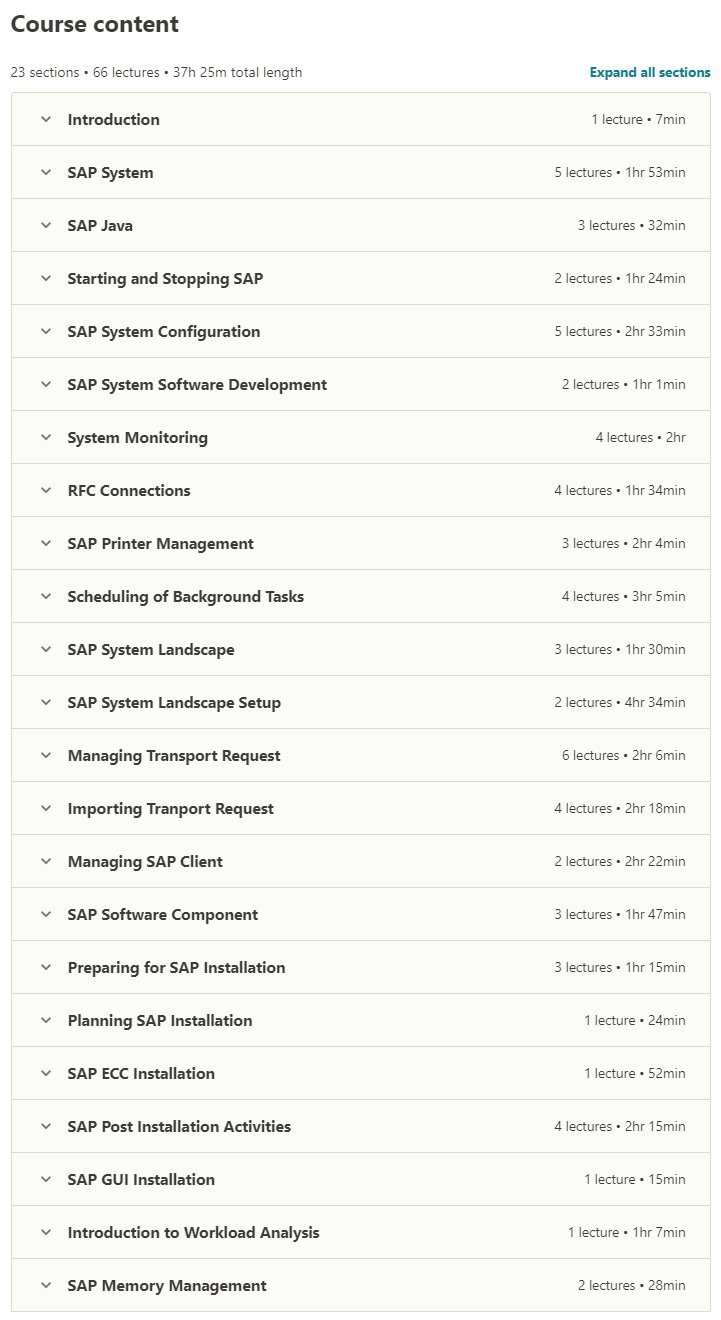This screenshot has width=721, height=1320.
Task: Expand SAP System Landscape Setup section
Action: pyautogui.click(x=361, y=702)
